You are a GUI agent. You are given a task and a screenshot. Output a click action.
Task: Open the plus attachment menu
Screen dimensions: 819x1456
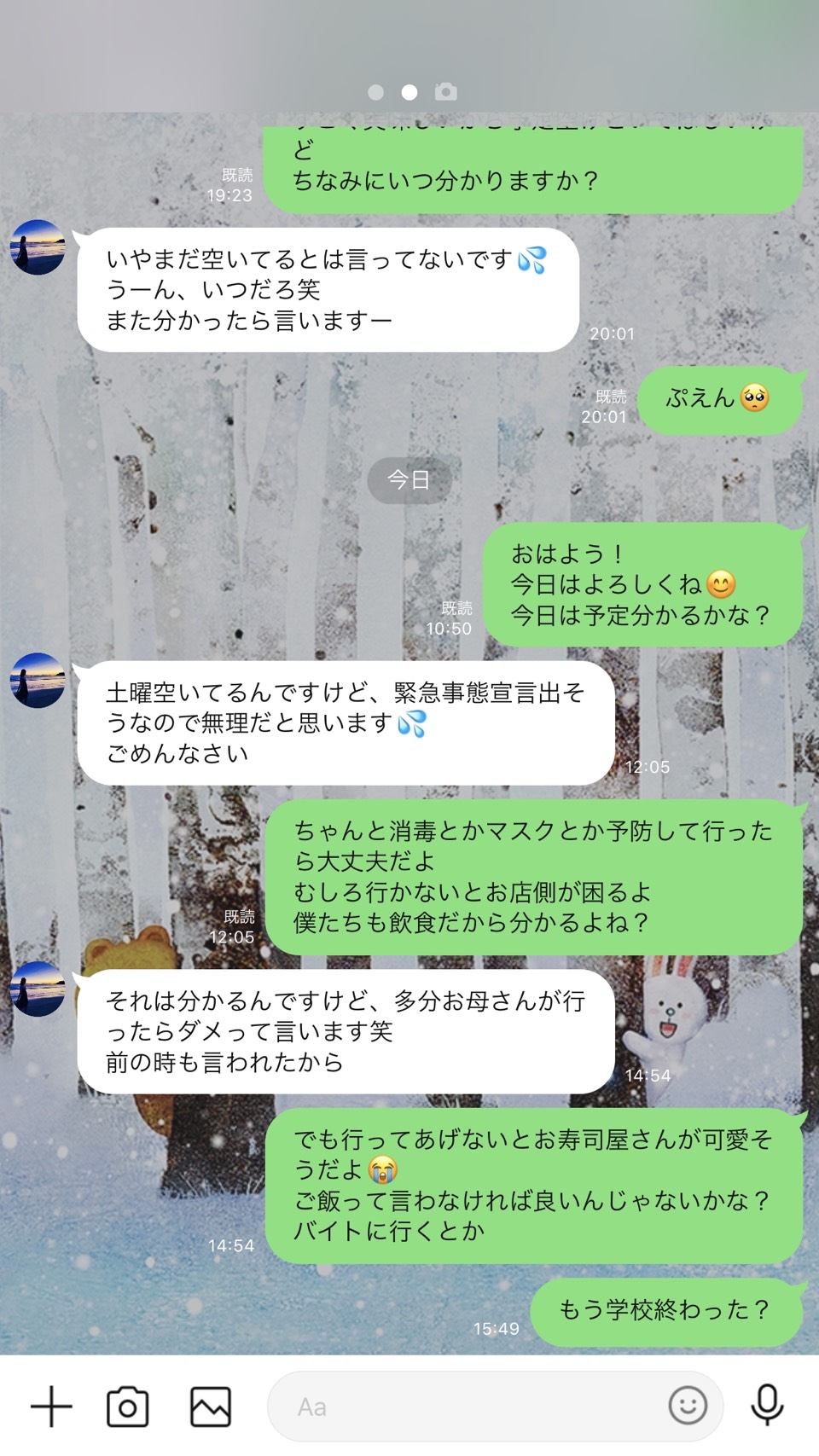[x=51, y=1407]
